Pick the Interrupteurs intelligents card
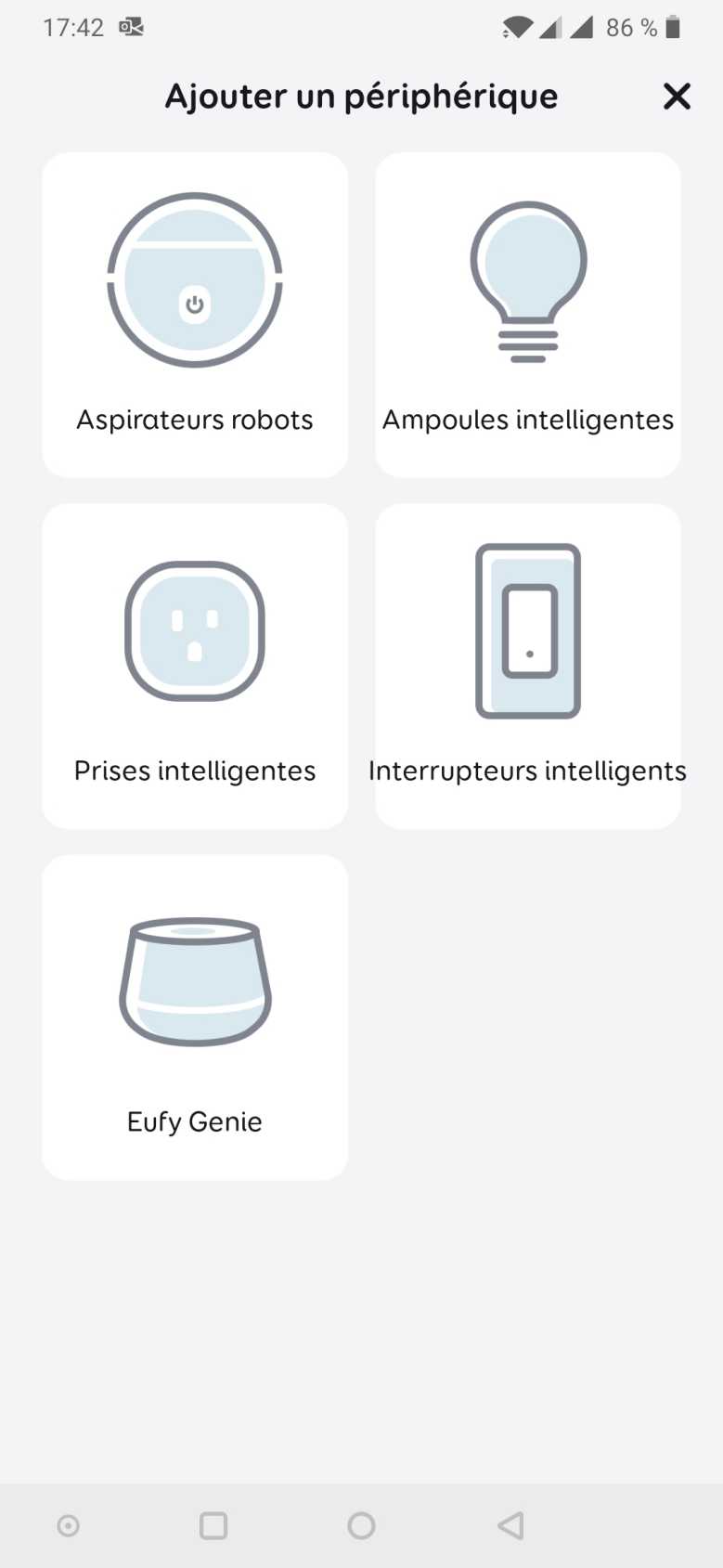This screenshot has height=1568, width=723. coord(528,667)
